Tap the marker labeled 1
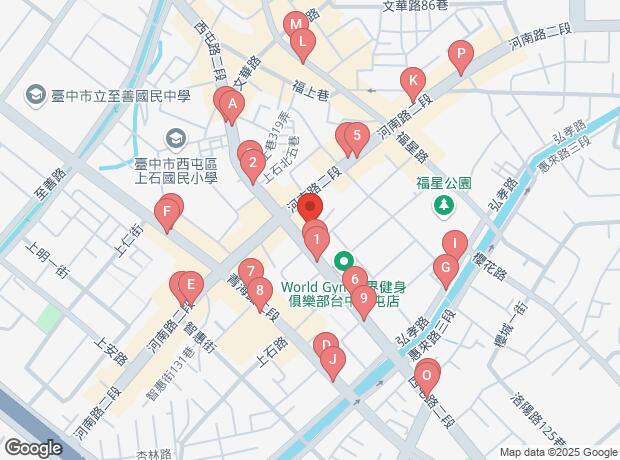620x460 pixels. coord(316,239)
